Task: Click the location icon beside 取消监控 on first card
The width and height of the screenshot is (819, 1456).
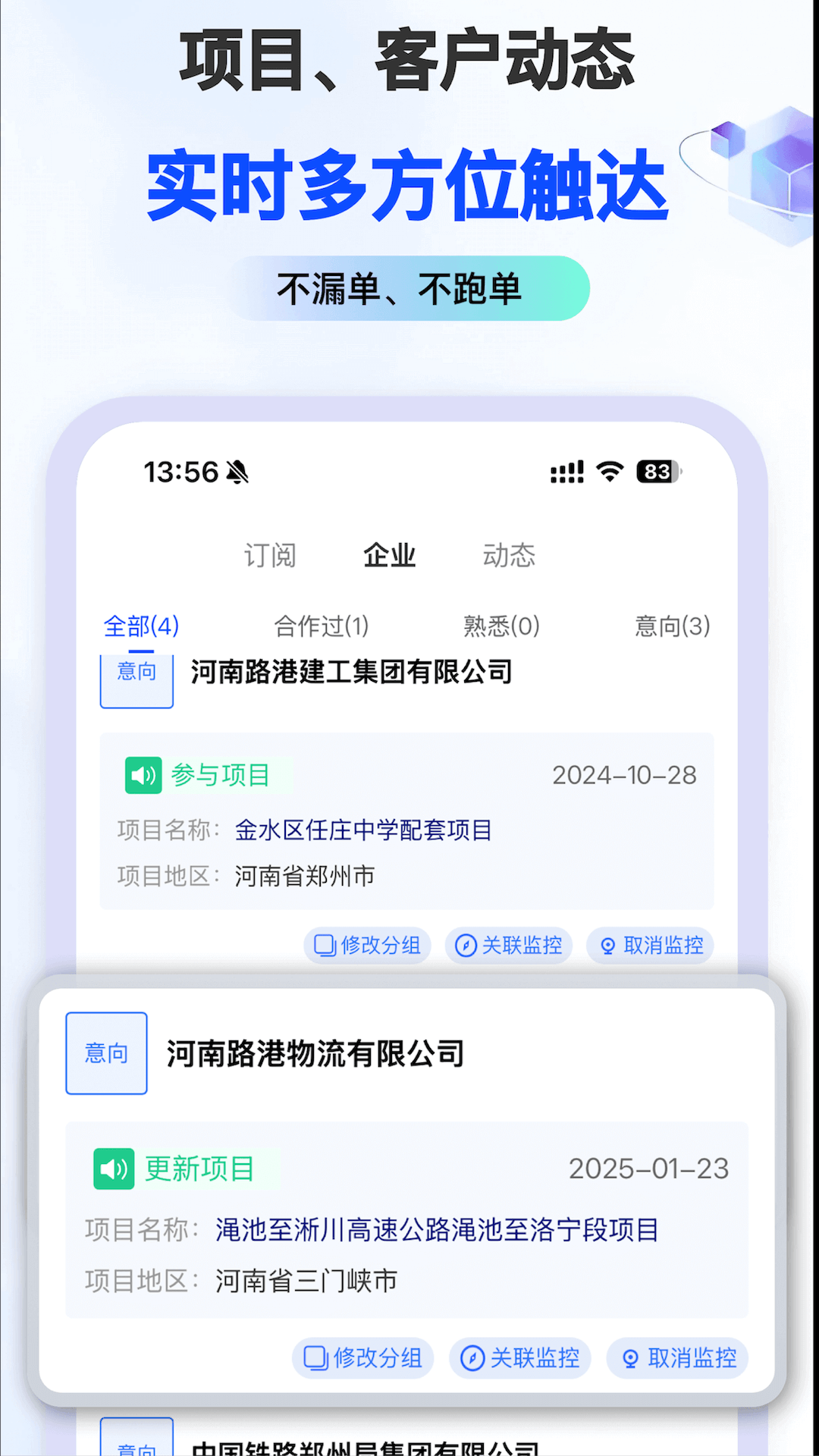Action: tap(607, 946)
